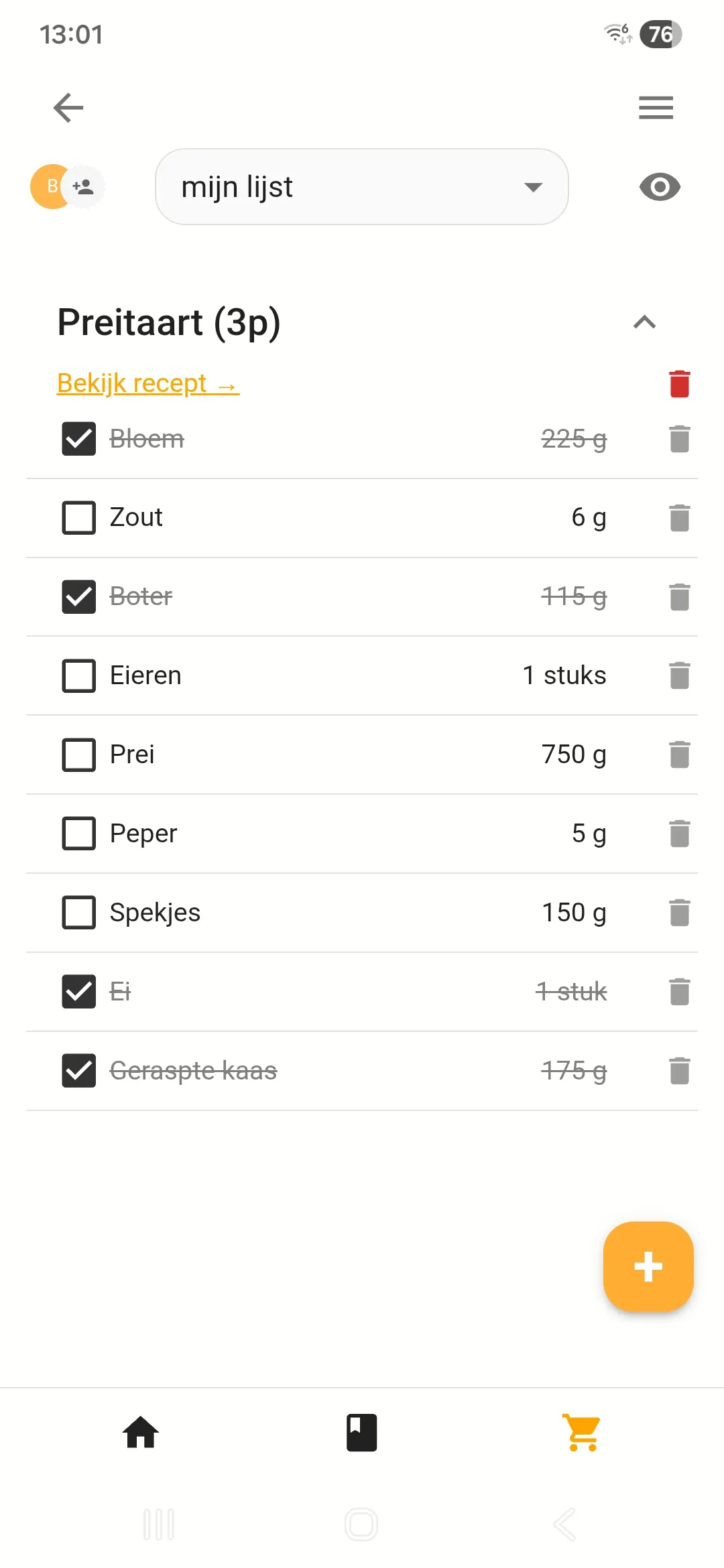724x1568 pixels.
Task: Collapse the Preitaart recipe section
Action: pos(644,322)
